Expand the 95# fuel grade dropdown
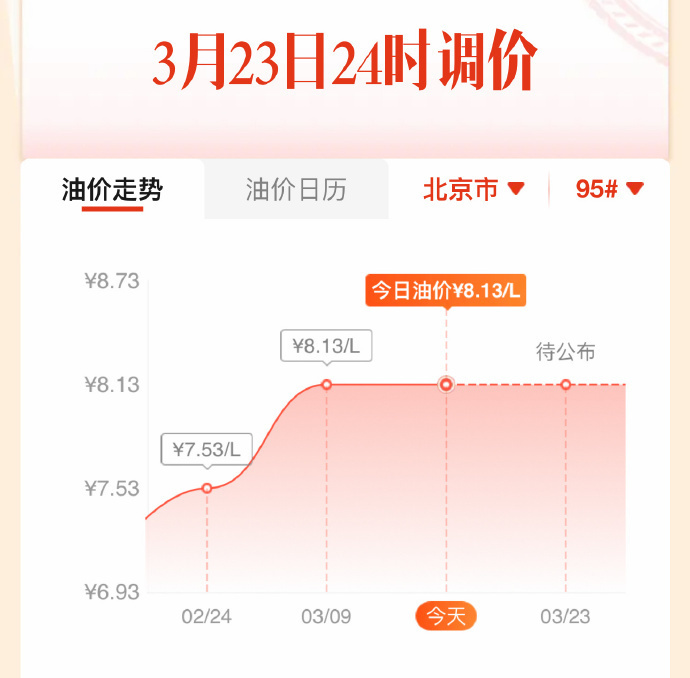The width and height of the screenshot is (690, 678). click(x=609, y=189)
